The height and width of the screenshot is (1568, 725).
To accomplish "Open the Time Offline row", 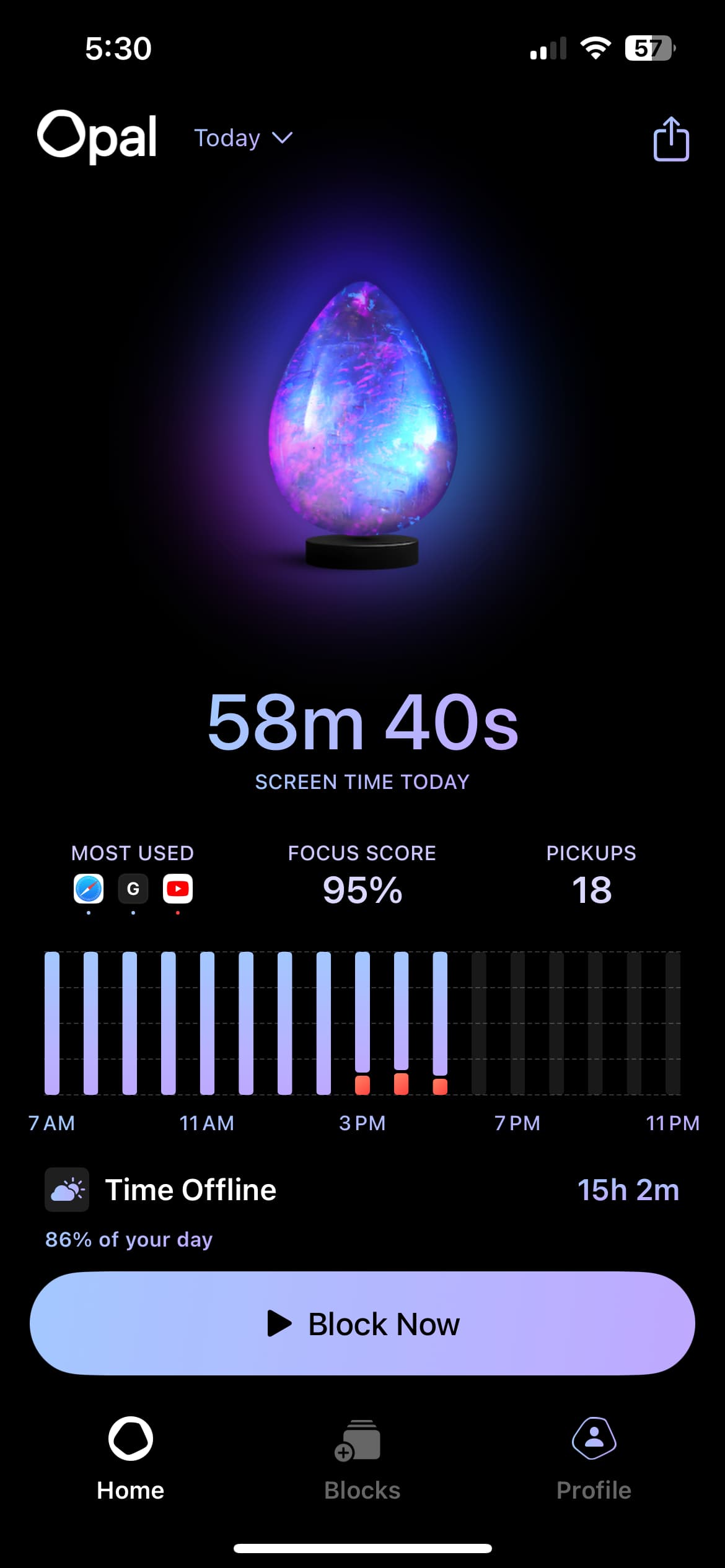I will click(x=362, y=1190).
